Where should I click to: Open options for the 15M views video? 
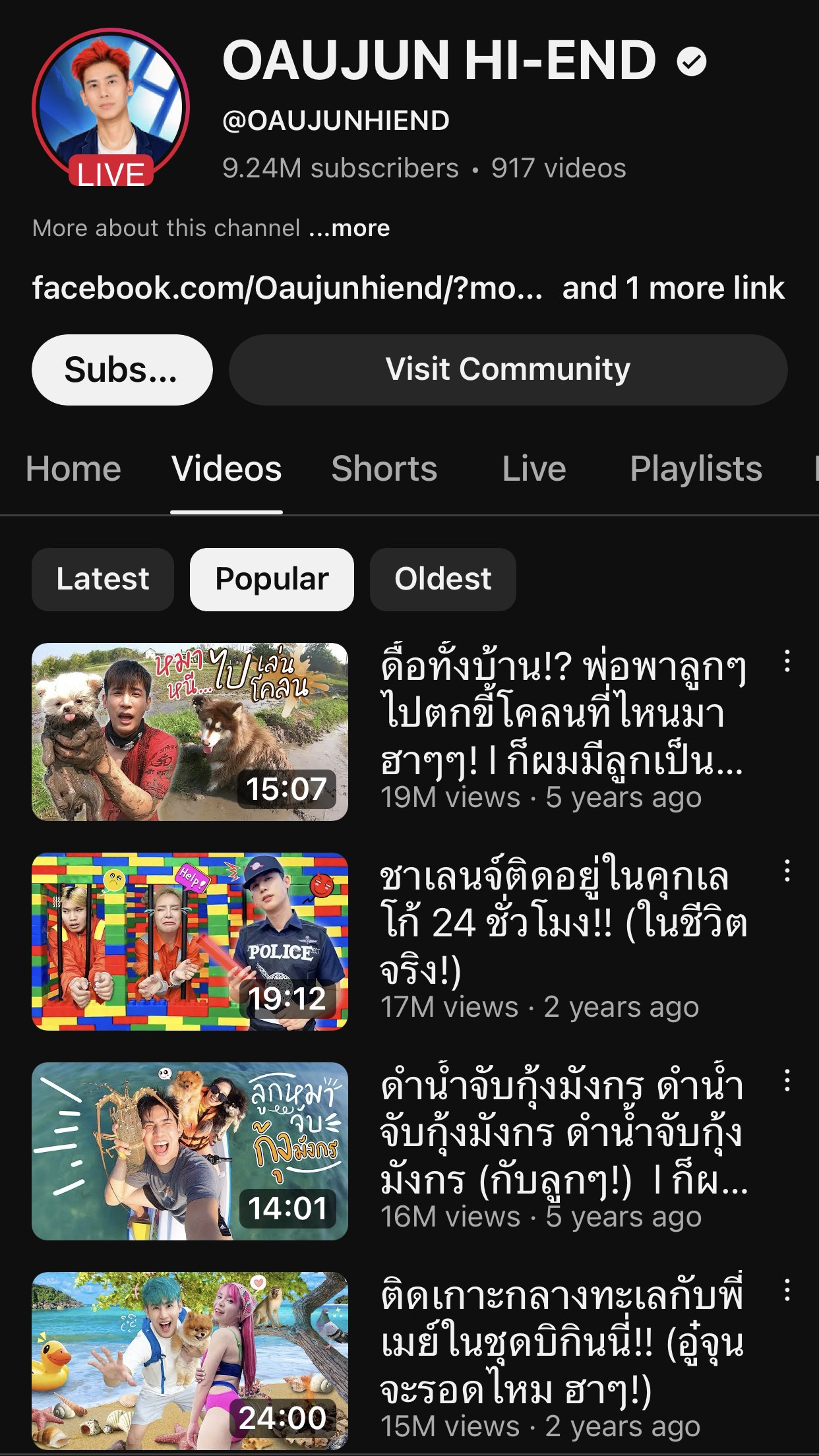(787, 1290)
